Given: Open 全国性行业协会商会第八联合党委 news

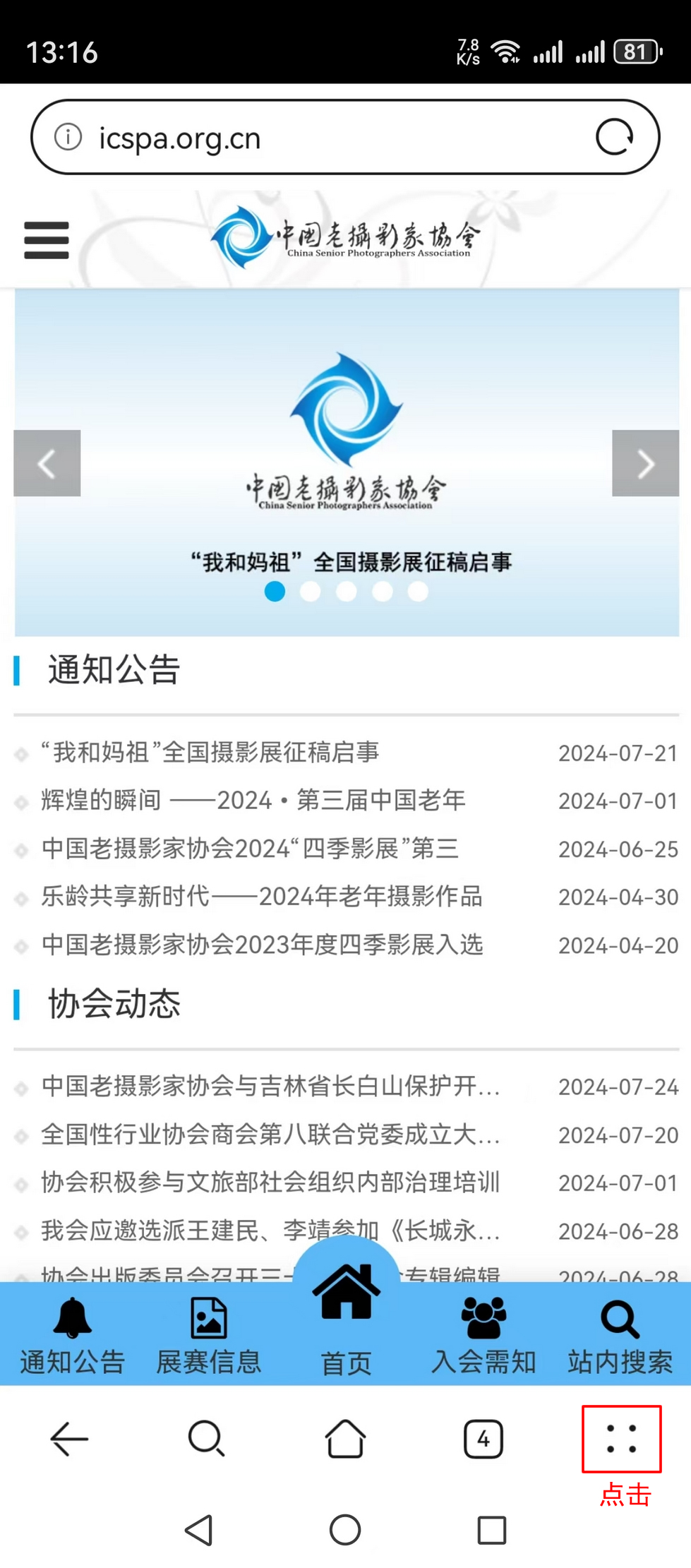Looking at the screenshot, I should (x=270, y=1135).
